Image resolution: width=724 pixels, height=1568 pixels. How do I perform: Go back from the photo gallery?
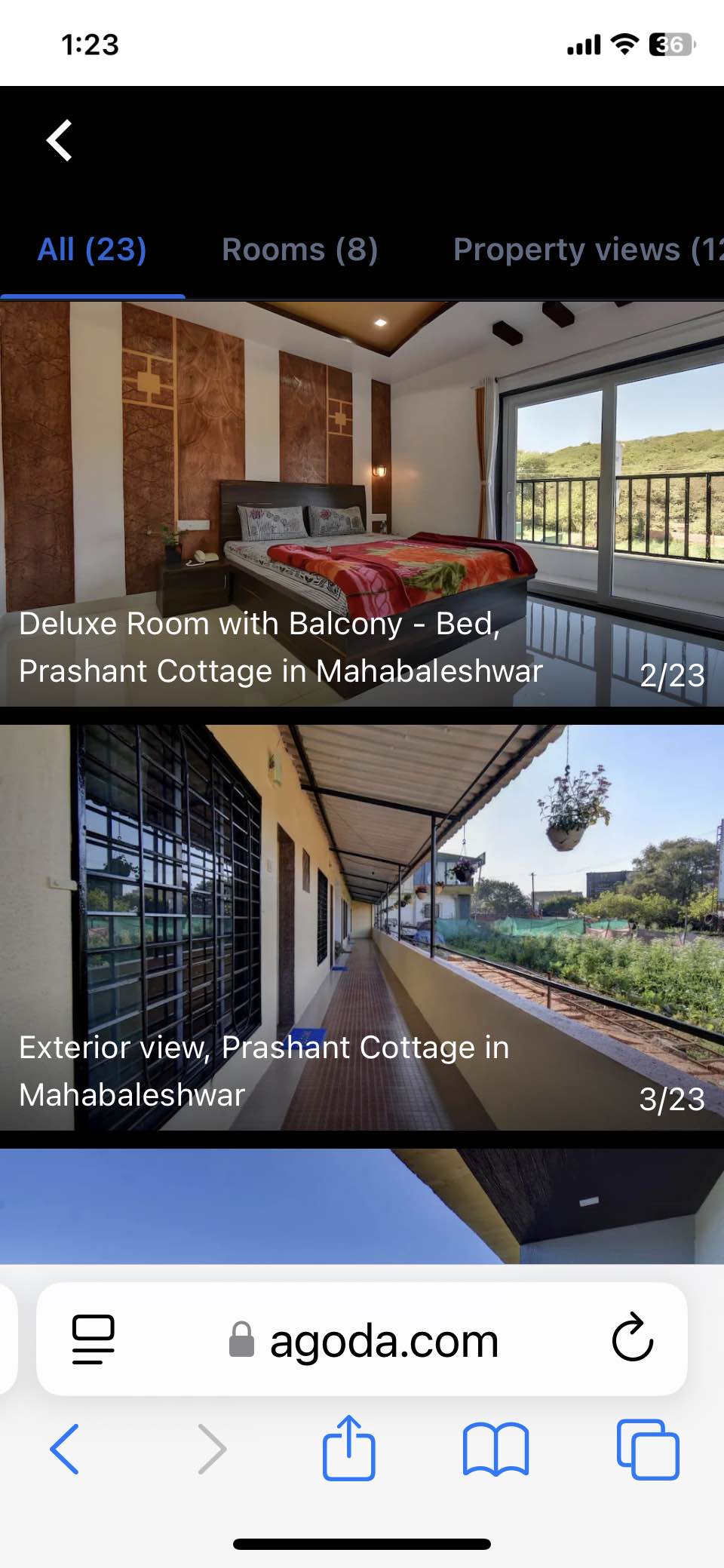[x=60, y=140]
